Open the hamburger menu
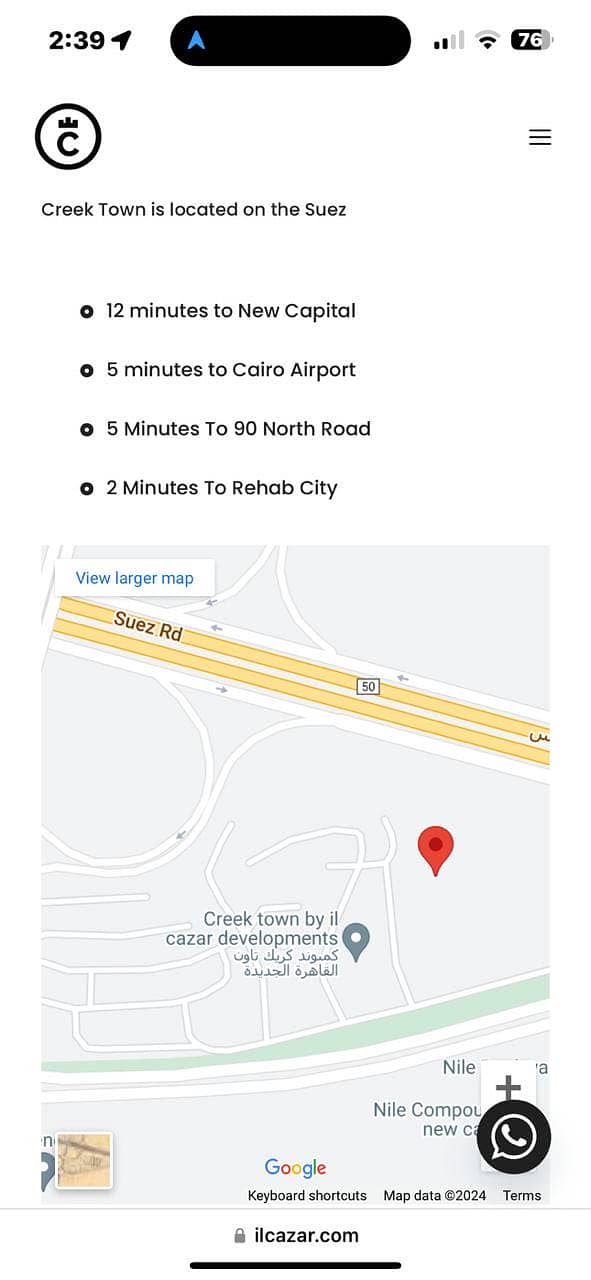This screenshot has height=1280, width=591. pos(540,138)
